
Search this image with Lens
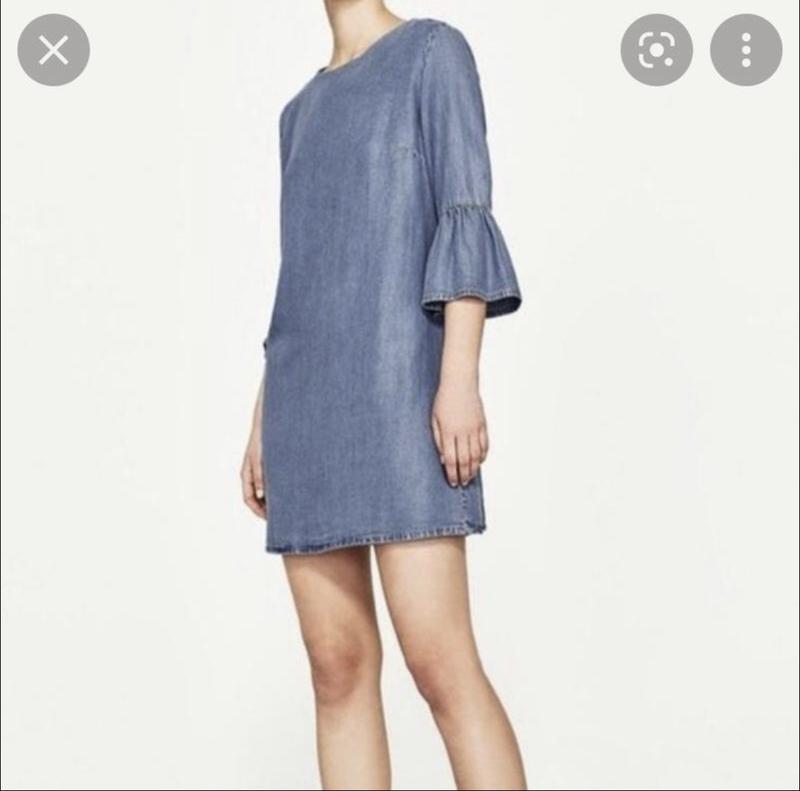656,50
